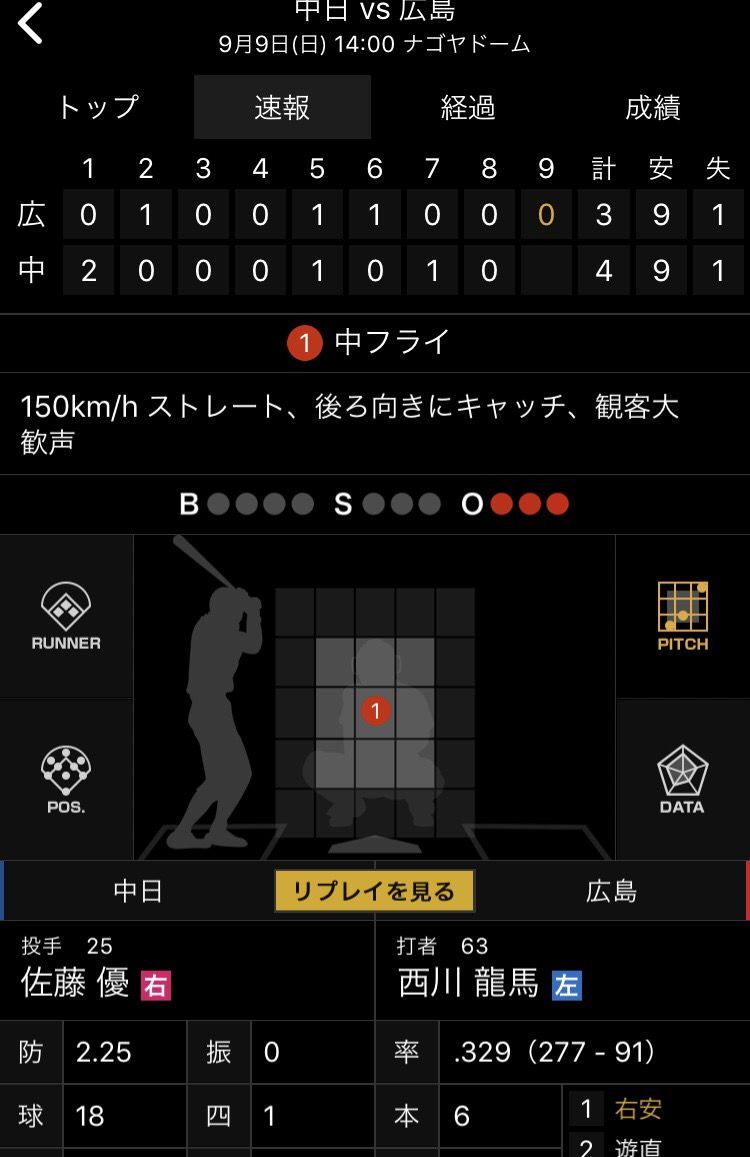The width and height of the screenshot is (750, 1157).
Task: Open the DATA radar view
Action: pos(682,780)
